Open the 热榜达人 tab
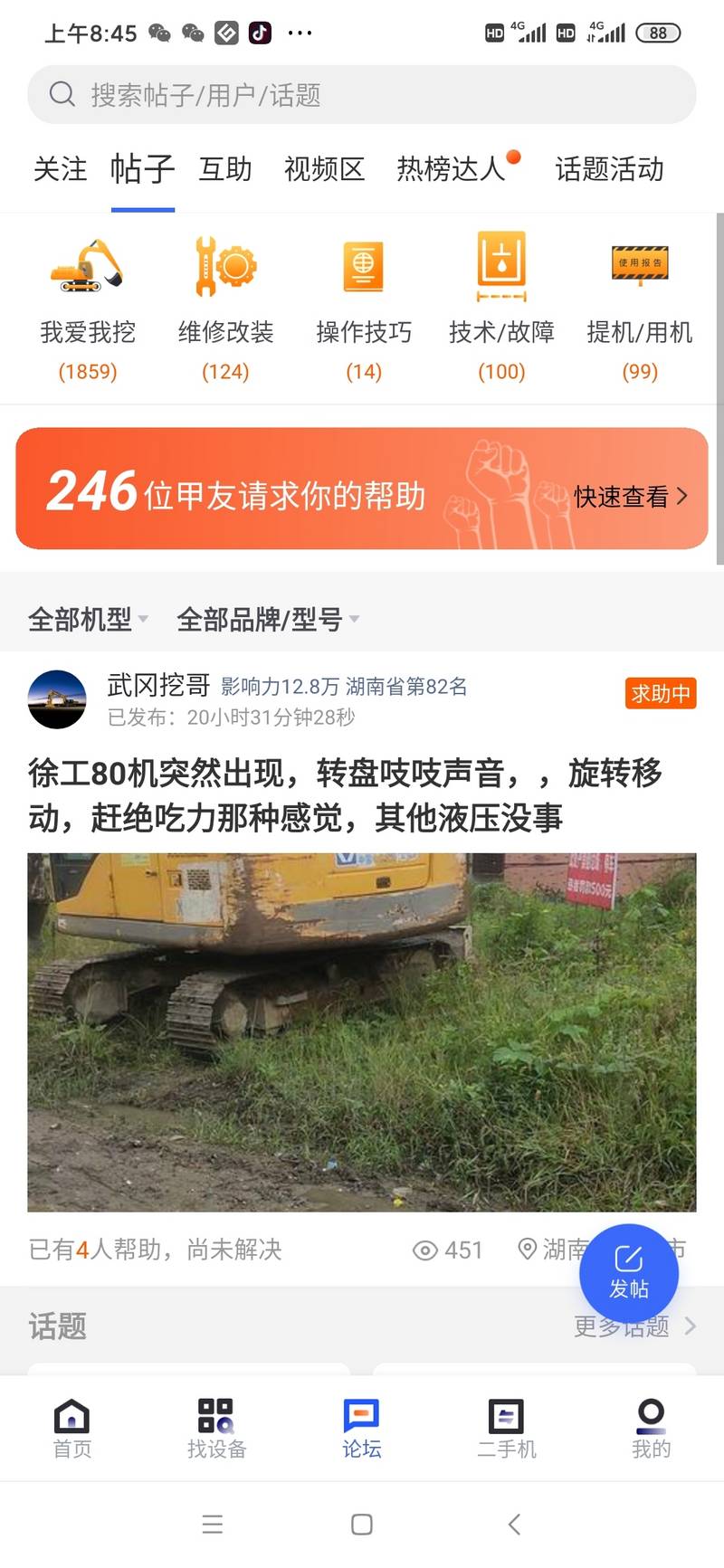This screenshot has width=724, height=1568. [451, 169]
